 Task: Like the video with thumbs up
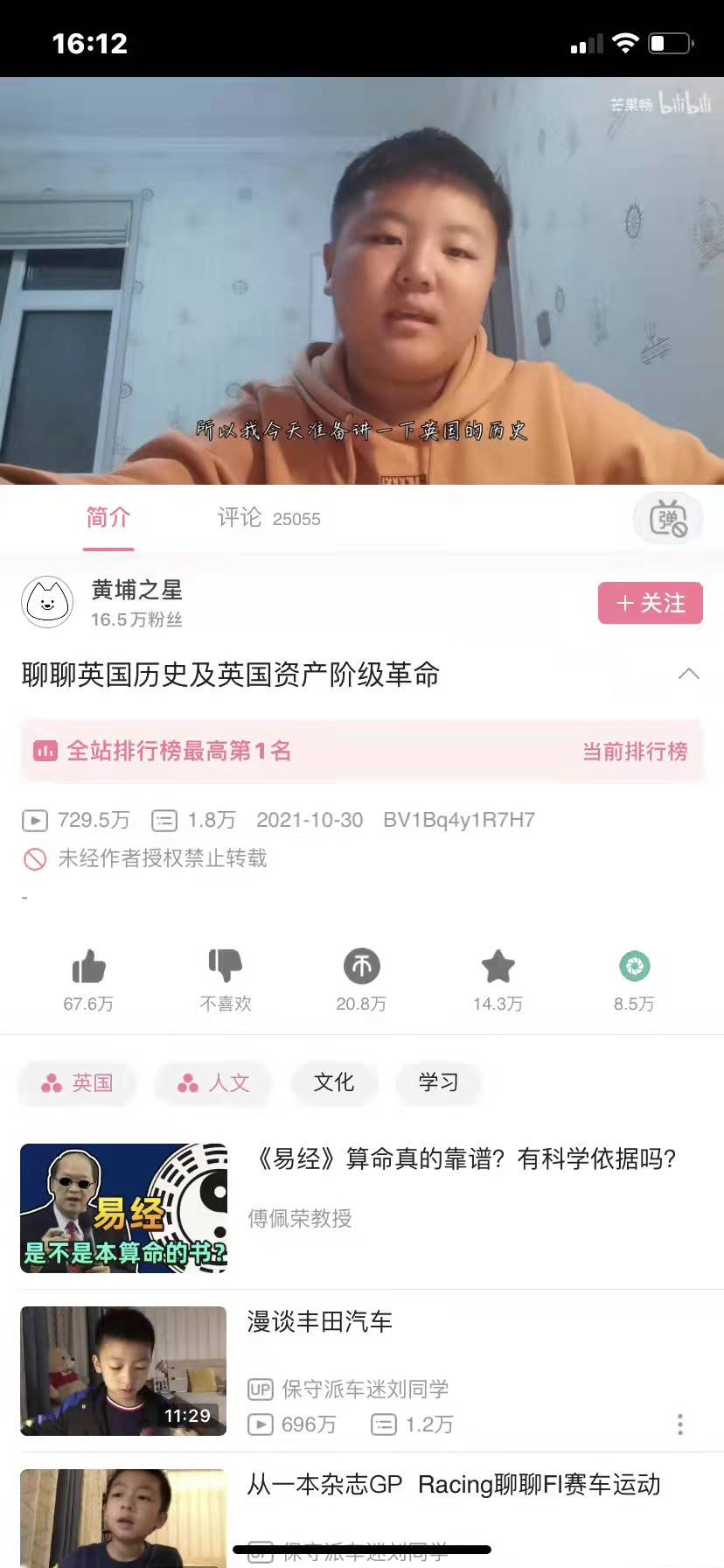(x=88, y=967)
